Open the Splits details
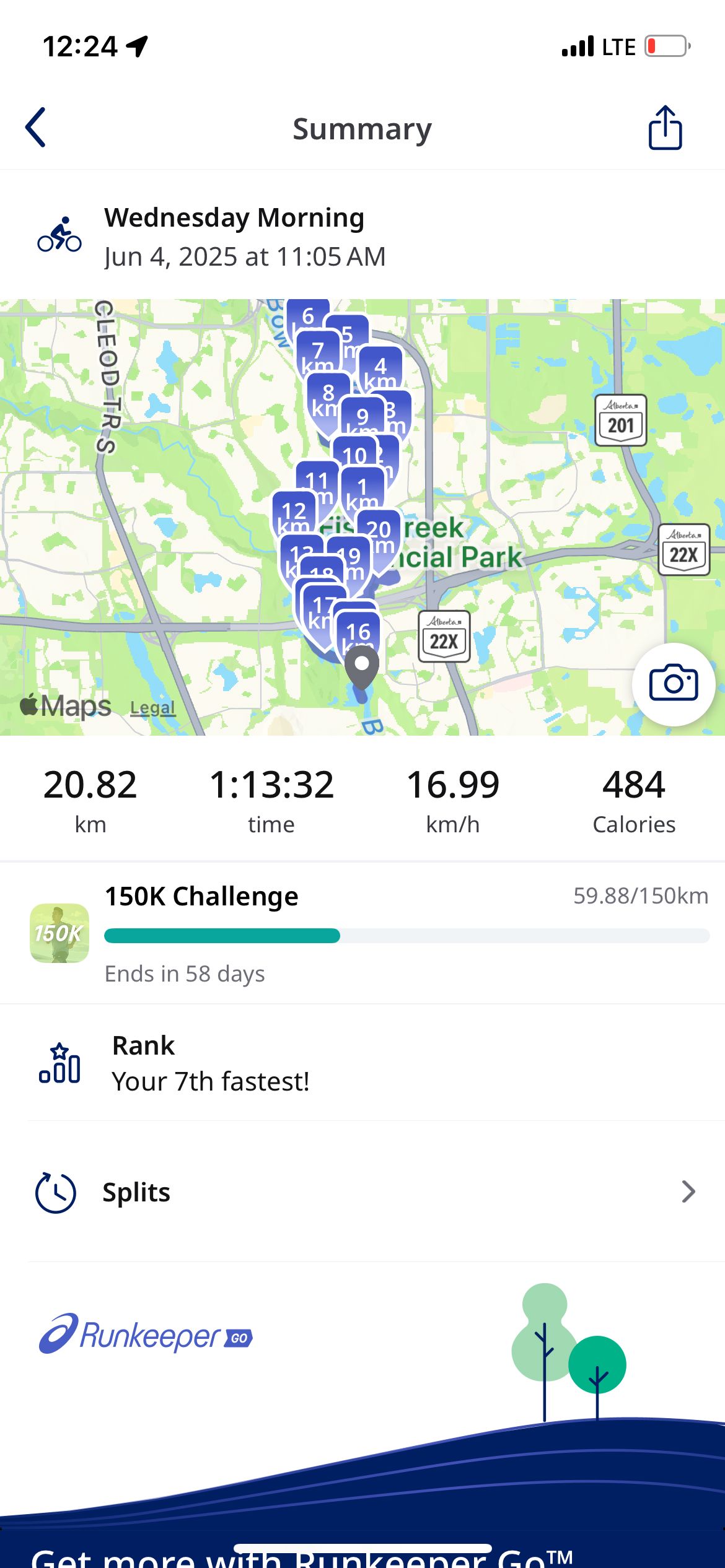725x1568 pixels. pyautogui.click(x=362, y=1191)
